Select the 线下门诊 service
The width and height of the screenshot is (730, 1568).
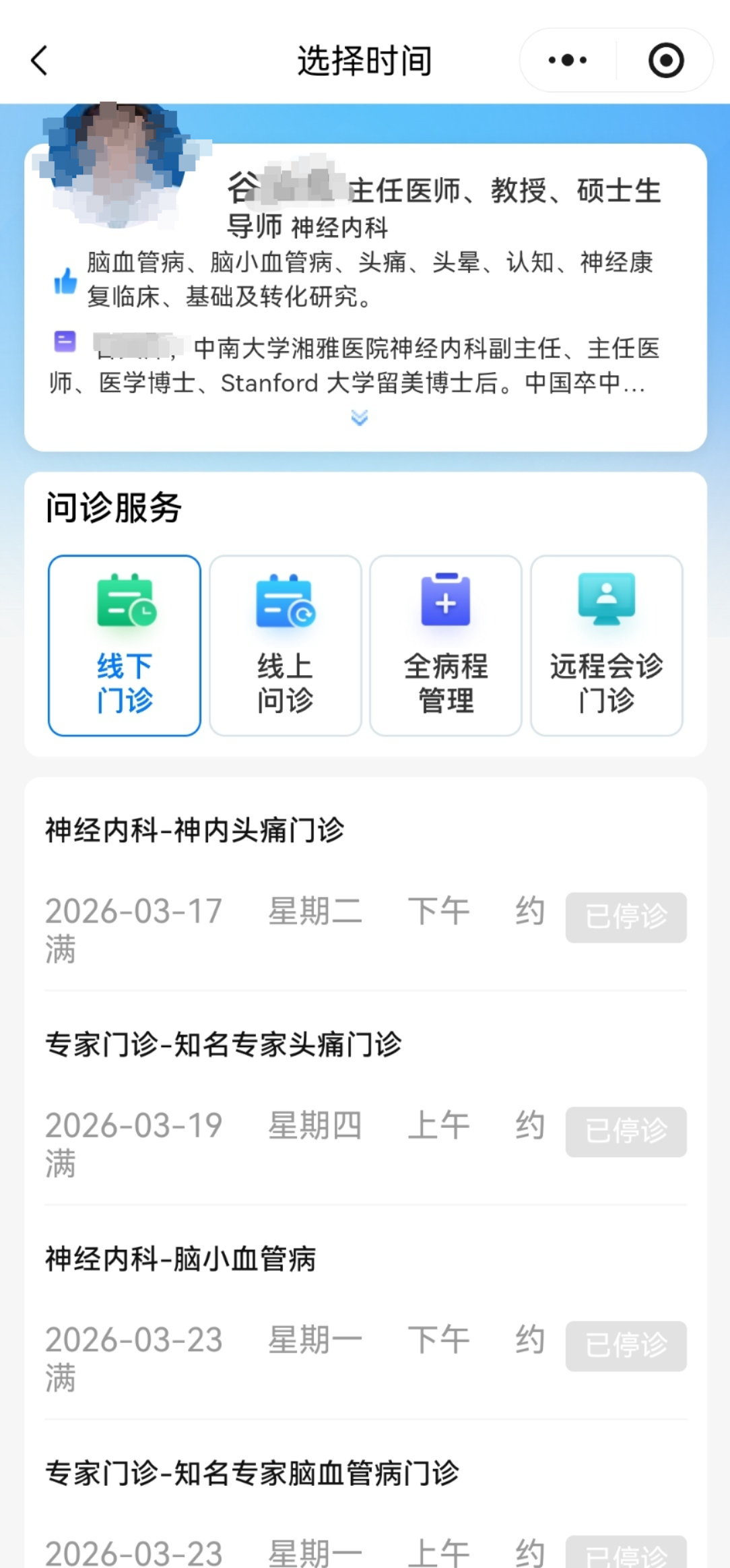(125, 646)
